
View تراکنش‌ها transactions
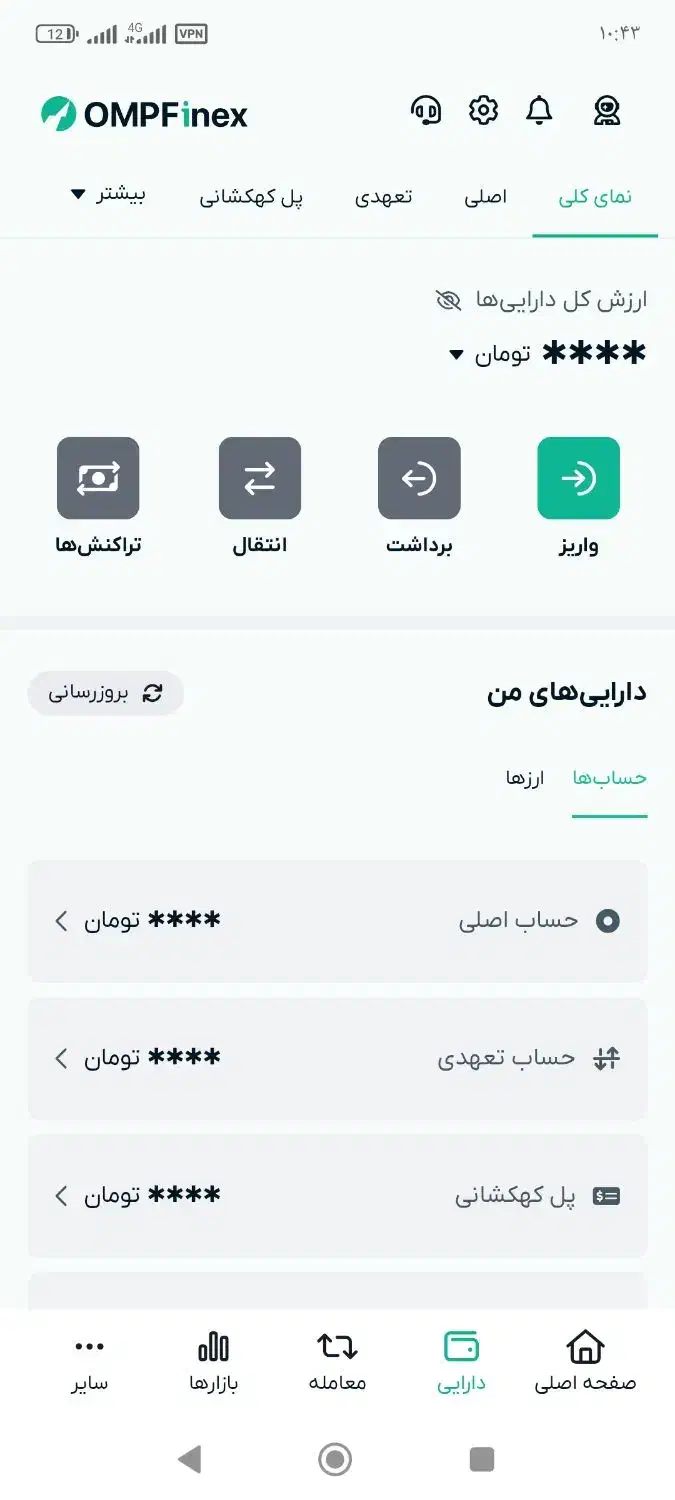click(98, 479)
